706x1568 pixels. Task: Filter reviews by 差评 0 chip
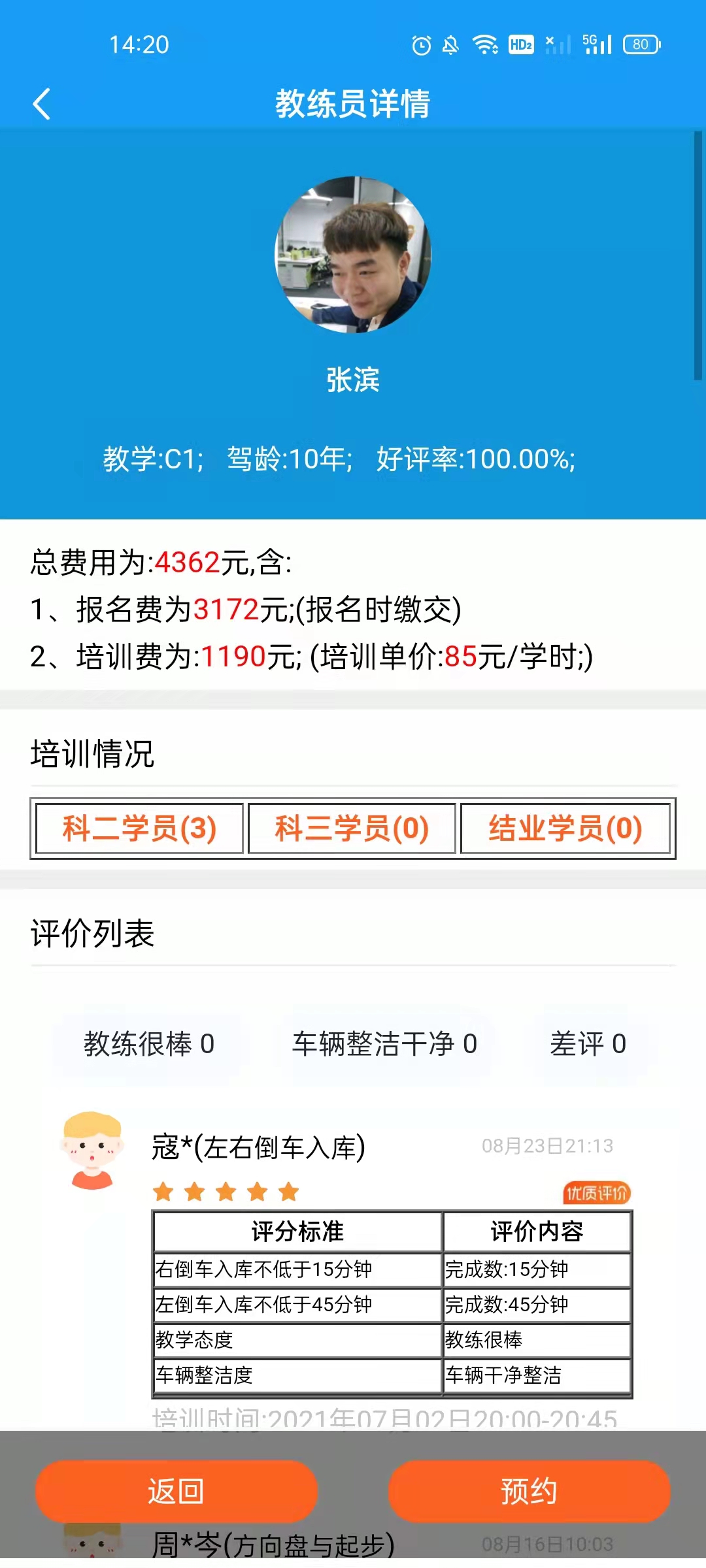click(x=588, y=1043)
